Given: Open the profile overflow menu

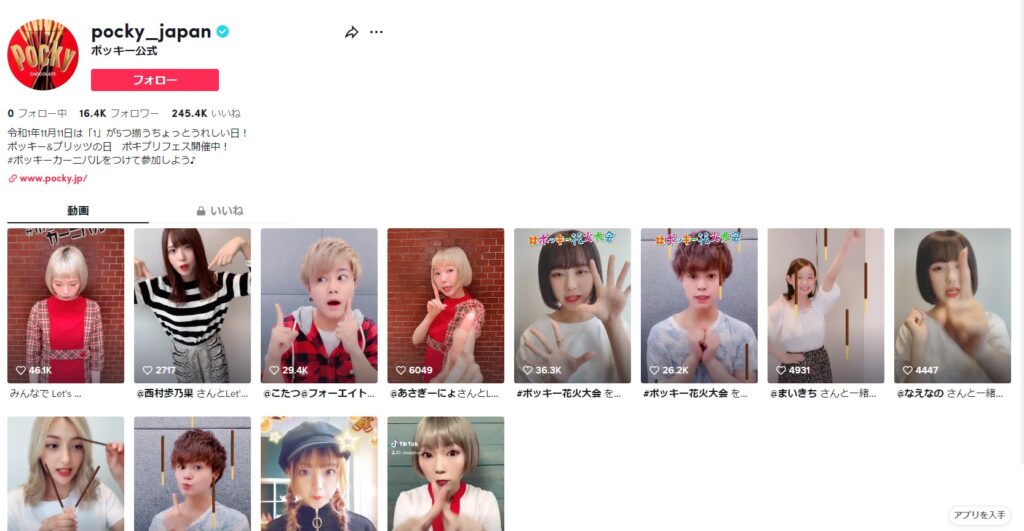Looking at the screenshot, I should (376, 32).
